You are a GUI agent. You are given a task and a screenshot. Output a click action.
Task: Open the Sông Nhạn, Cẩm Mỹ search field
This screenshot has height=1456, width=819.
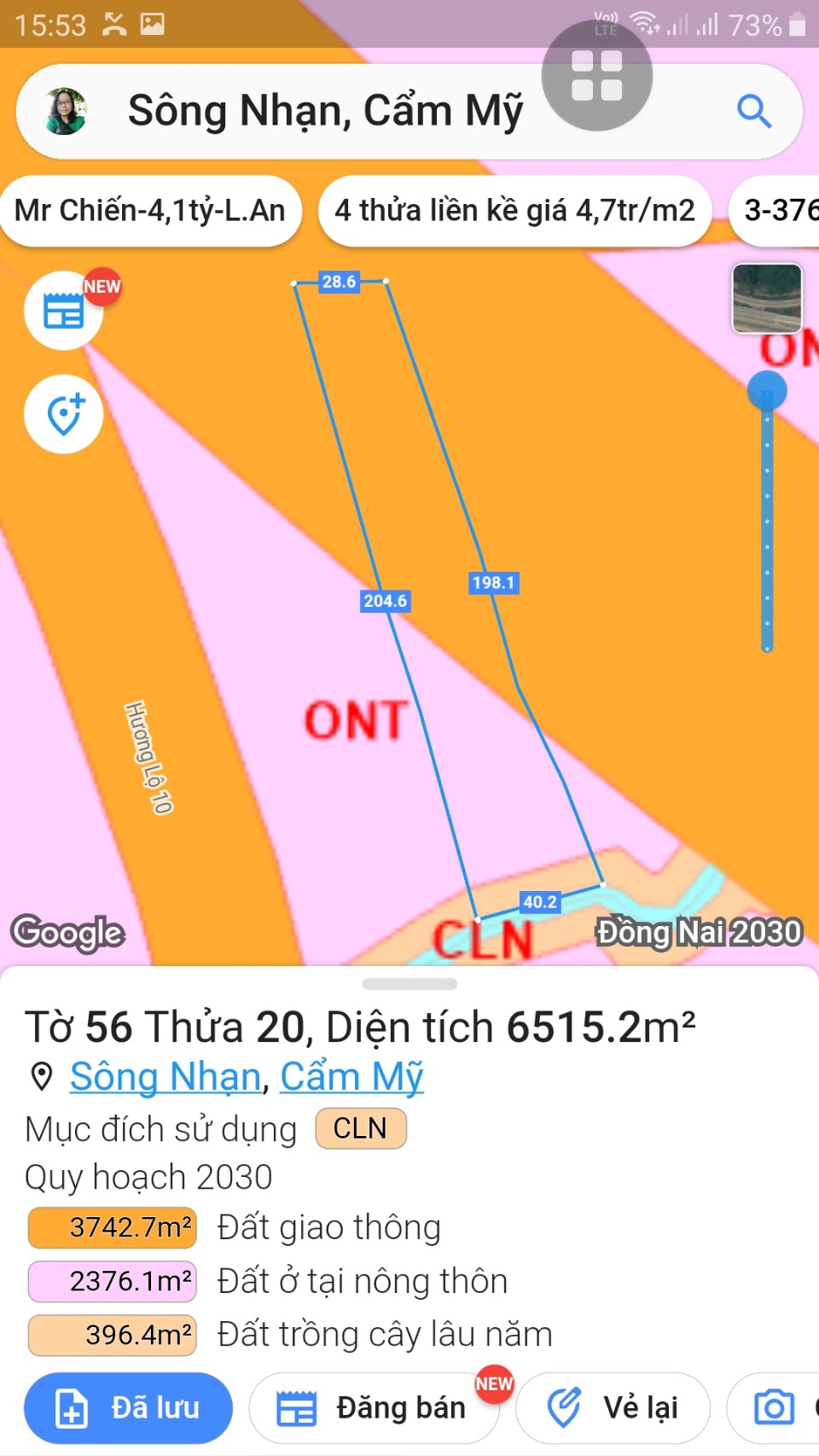(324, 111)
